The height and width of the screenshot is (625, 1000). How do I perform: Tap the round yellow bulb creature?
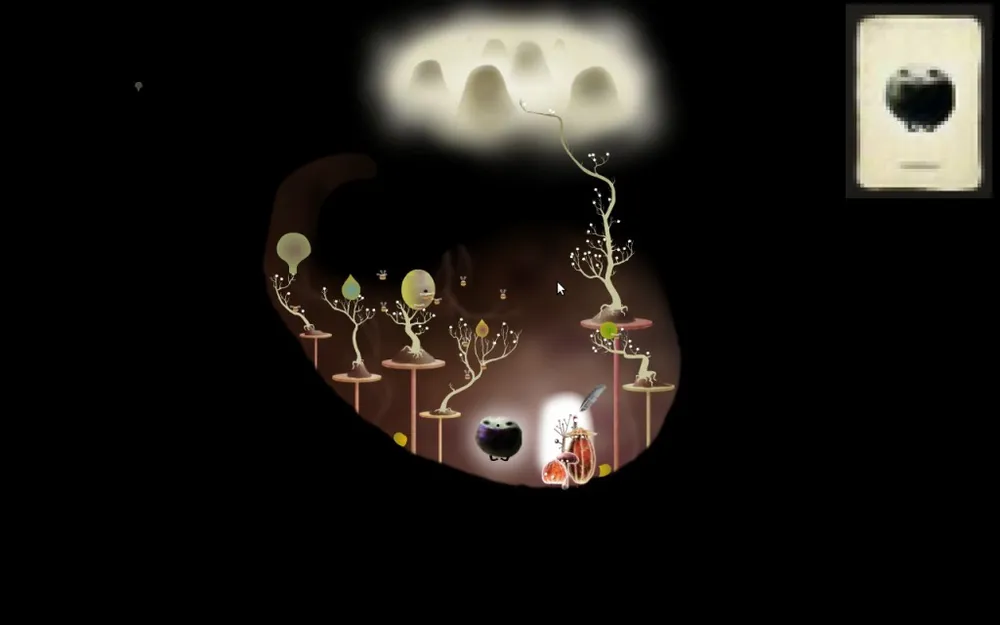(418, 289)
